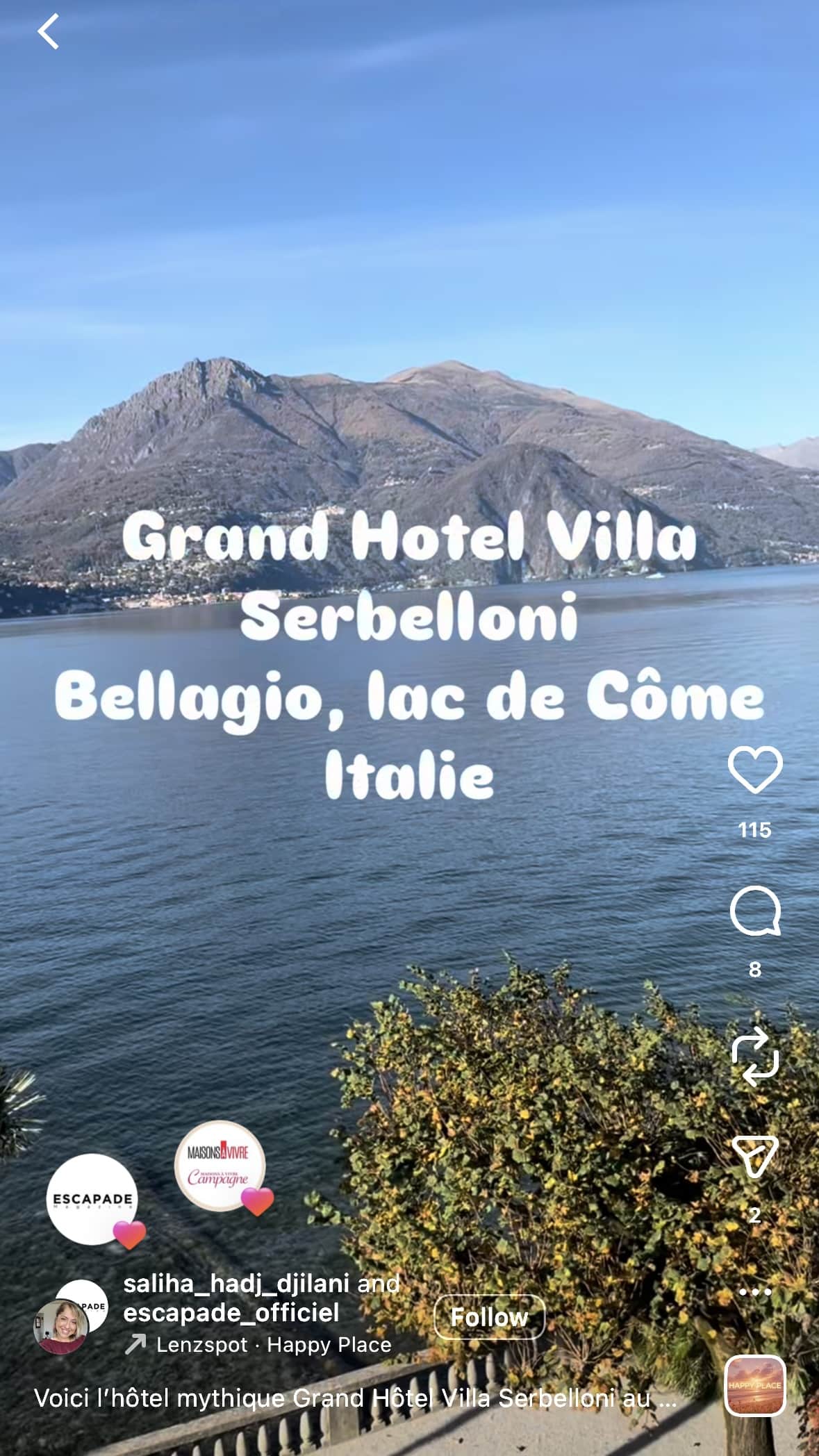Repost this reel
The height and width of the screenshot is (1456, 819).
coord(755,1057)
